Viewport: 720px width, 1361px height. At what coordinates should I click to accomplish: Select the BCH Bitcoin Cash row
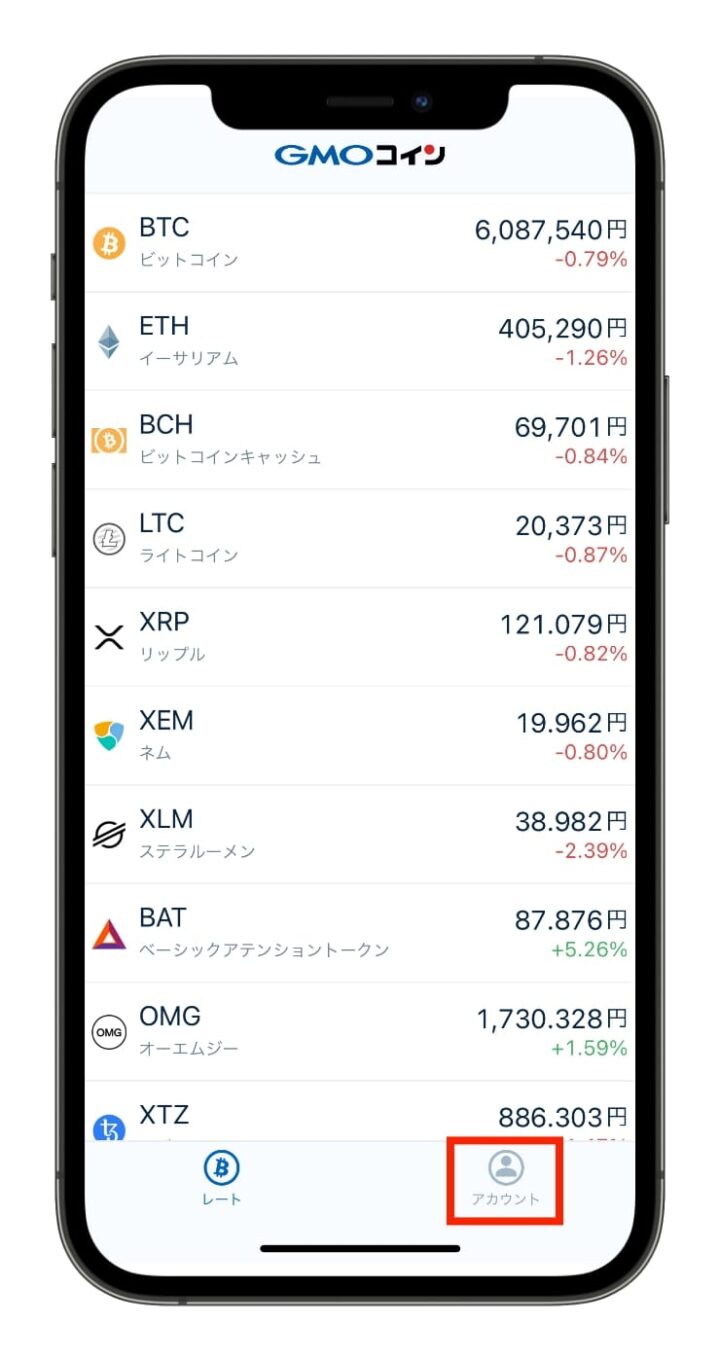click(360, 440)
